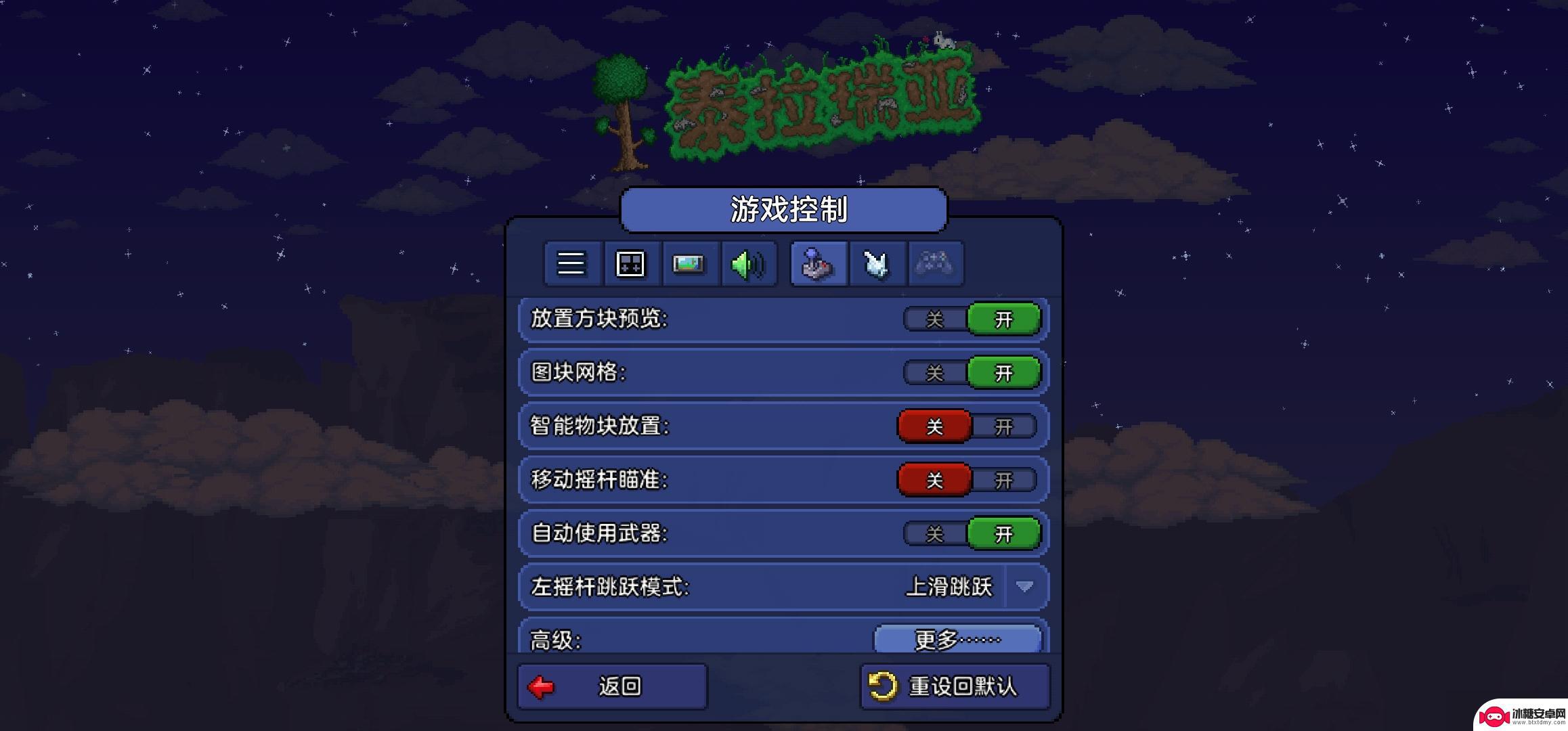Expand the 左摇杆跳跃模式 dropdown
Screen dimensions: 1568x731
click(x=1024, y=586)
